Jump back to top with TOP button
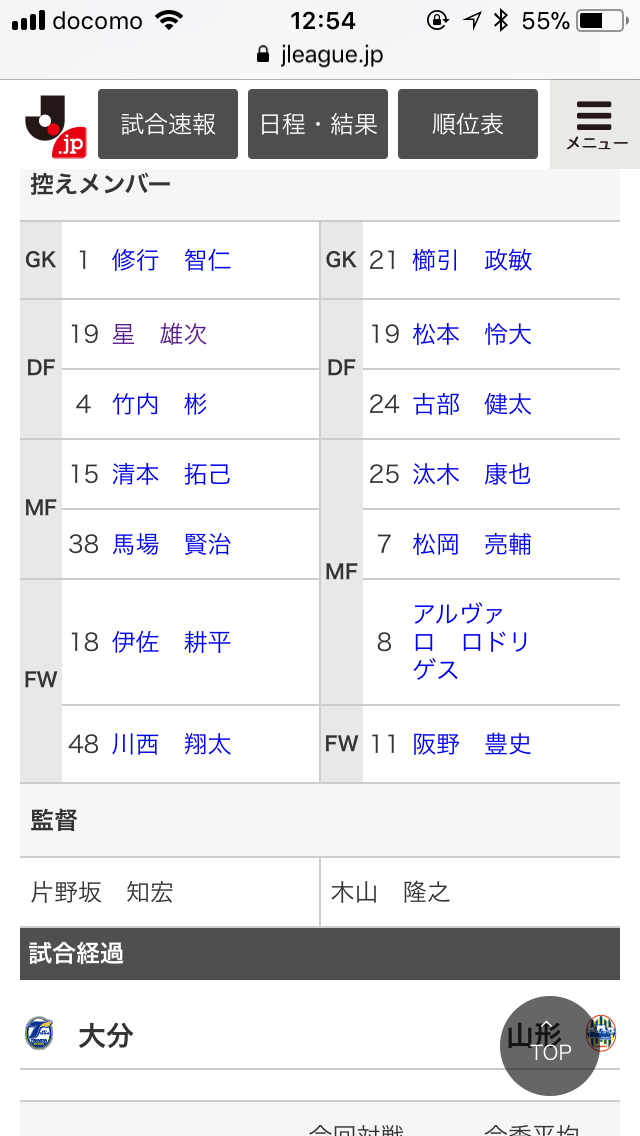The width and height of the screenshot is (640, 1136). tap(549, 1045)
